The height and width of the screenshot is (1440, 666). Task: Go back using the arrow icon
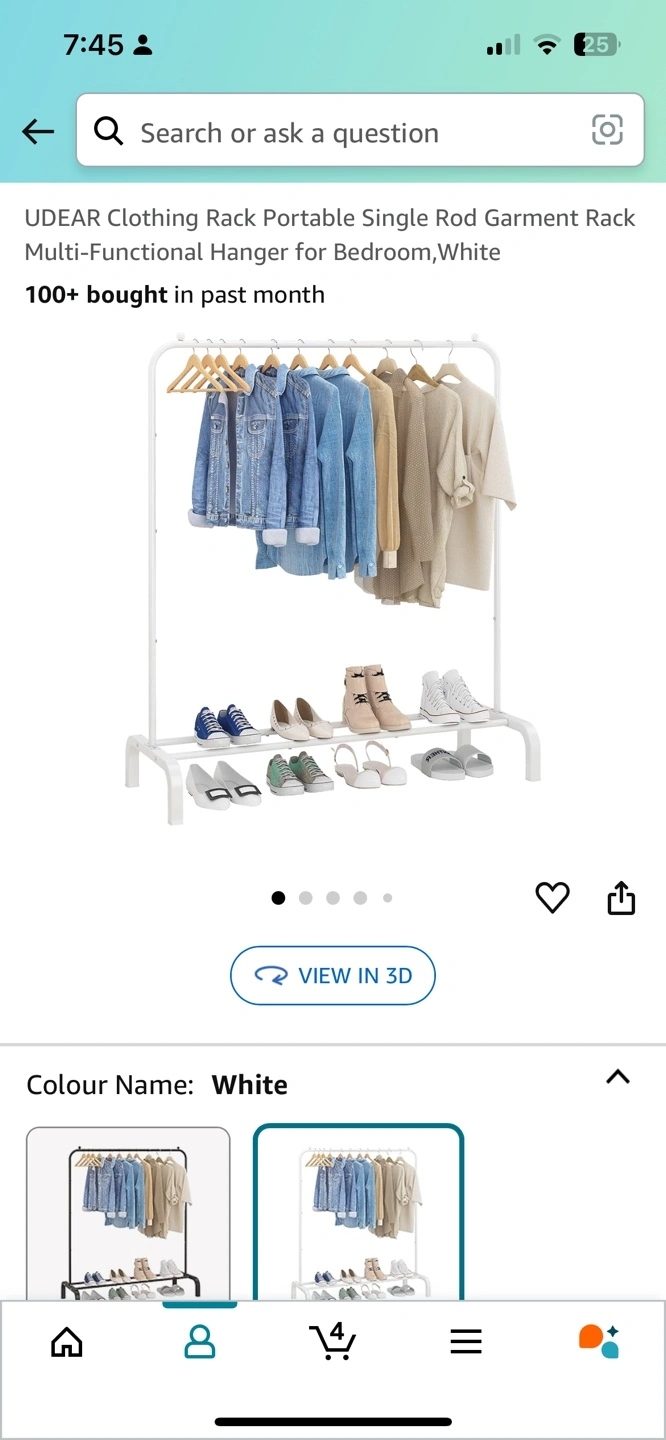click(38, 131)
